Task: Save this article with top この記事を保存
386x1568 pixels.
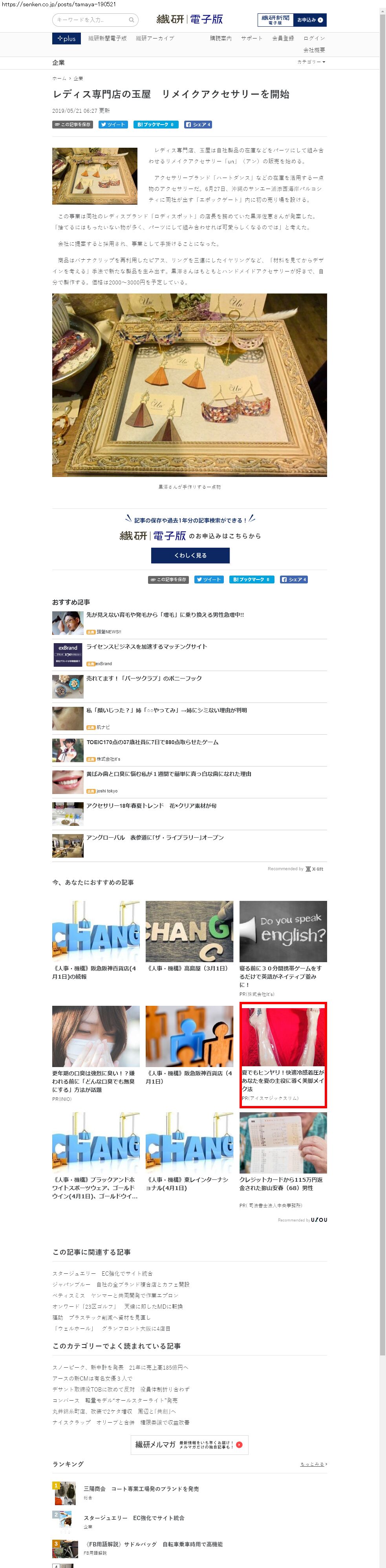Action: coord(73,125)
